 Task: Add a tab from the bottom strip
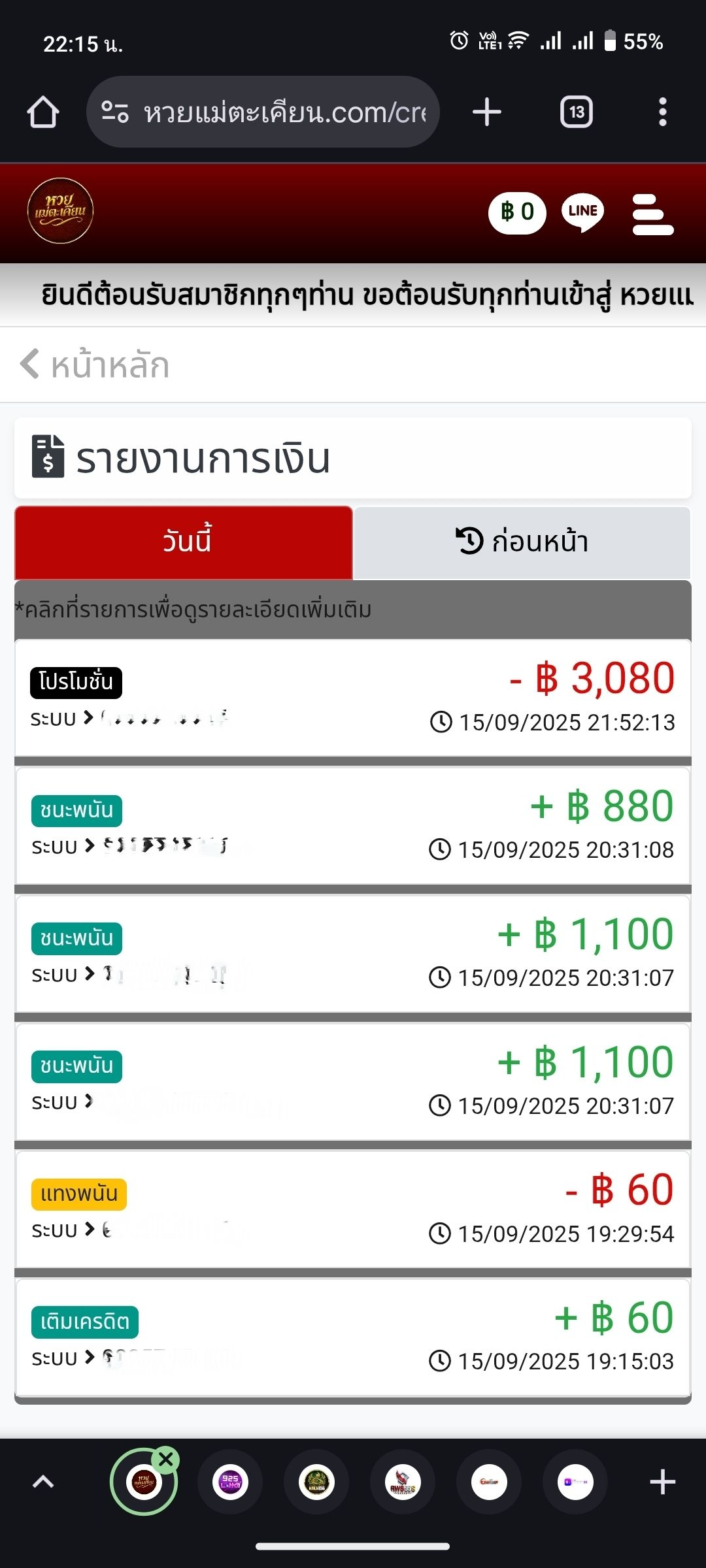click(662, 1482)
